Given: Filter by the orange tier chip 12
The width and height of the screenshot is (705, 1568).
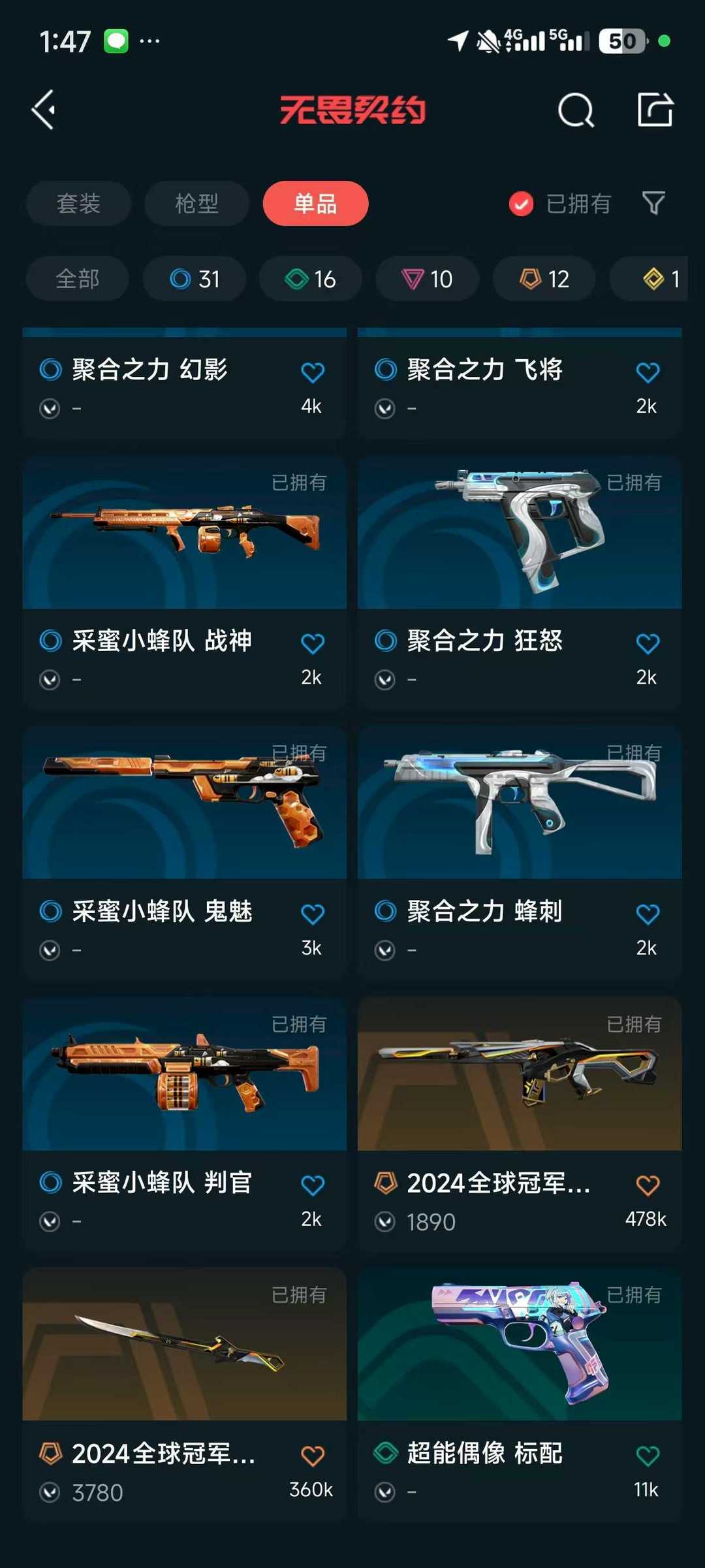Looking at the screenshot, I should tap(544, 279).
